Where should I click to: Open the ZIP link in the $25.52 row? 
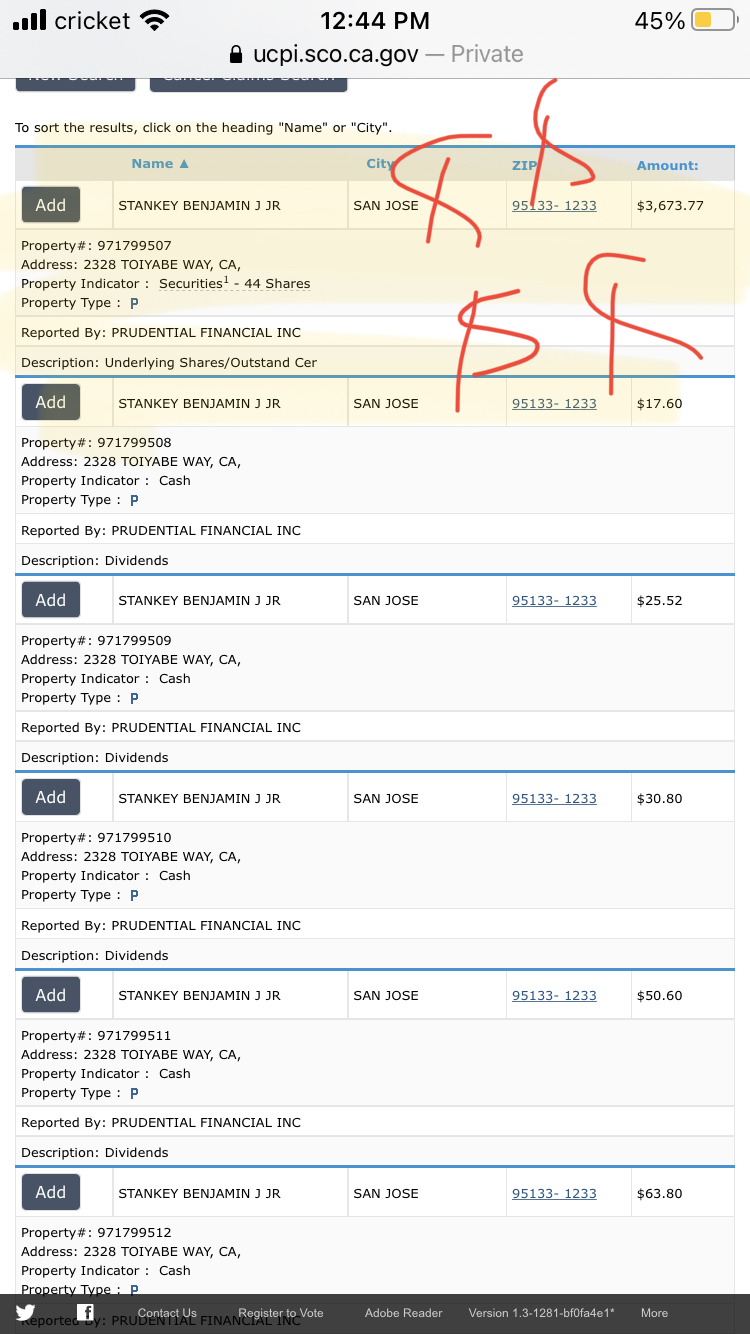pos(554,601)
